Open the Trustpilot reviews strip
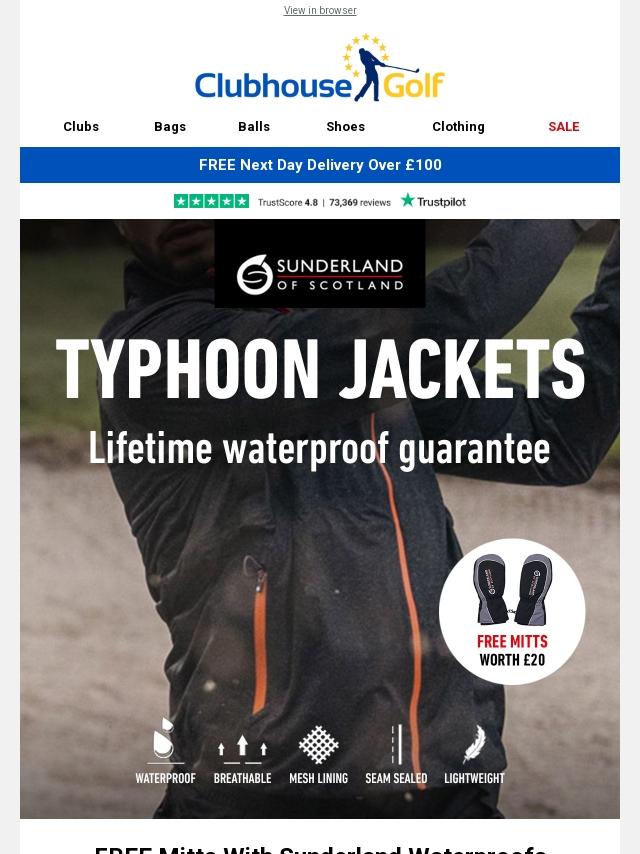Viewport: 640px width, 854px height. [320, 202]
